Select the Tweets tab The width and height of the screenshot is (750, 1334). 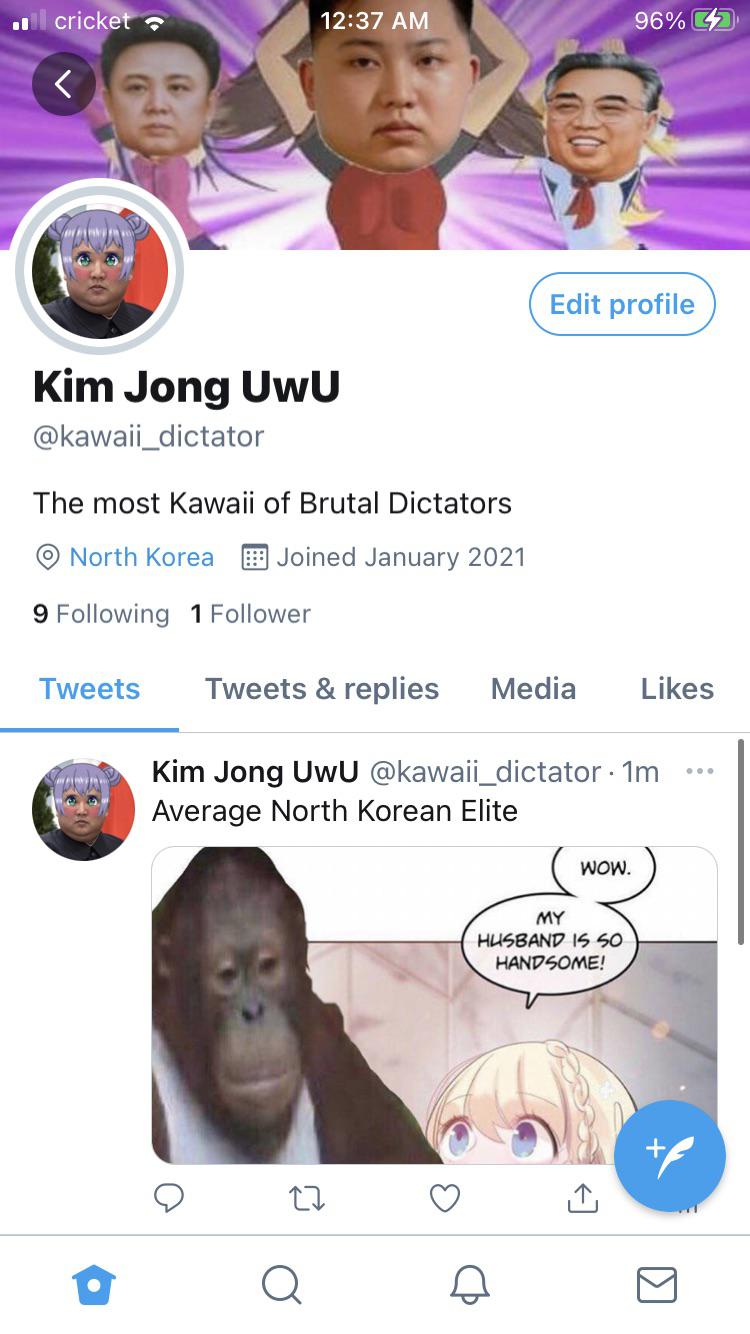point(89,689)
